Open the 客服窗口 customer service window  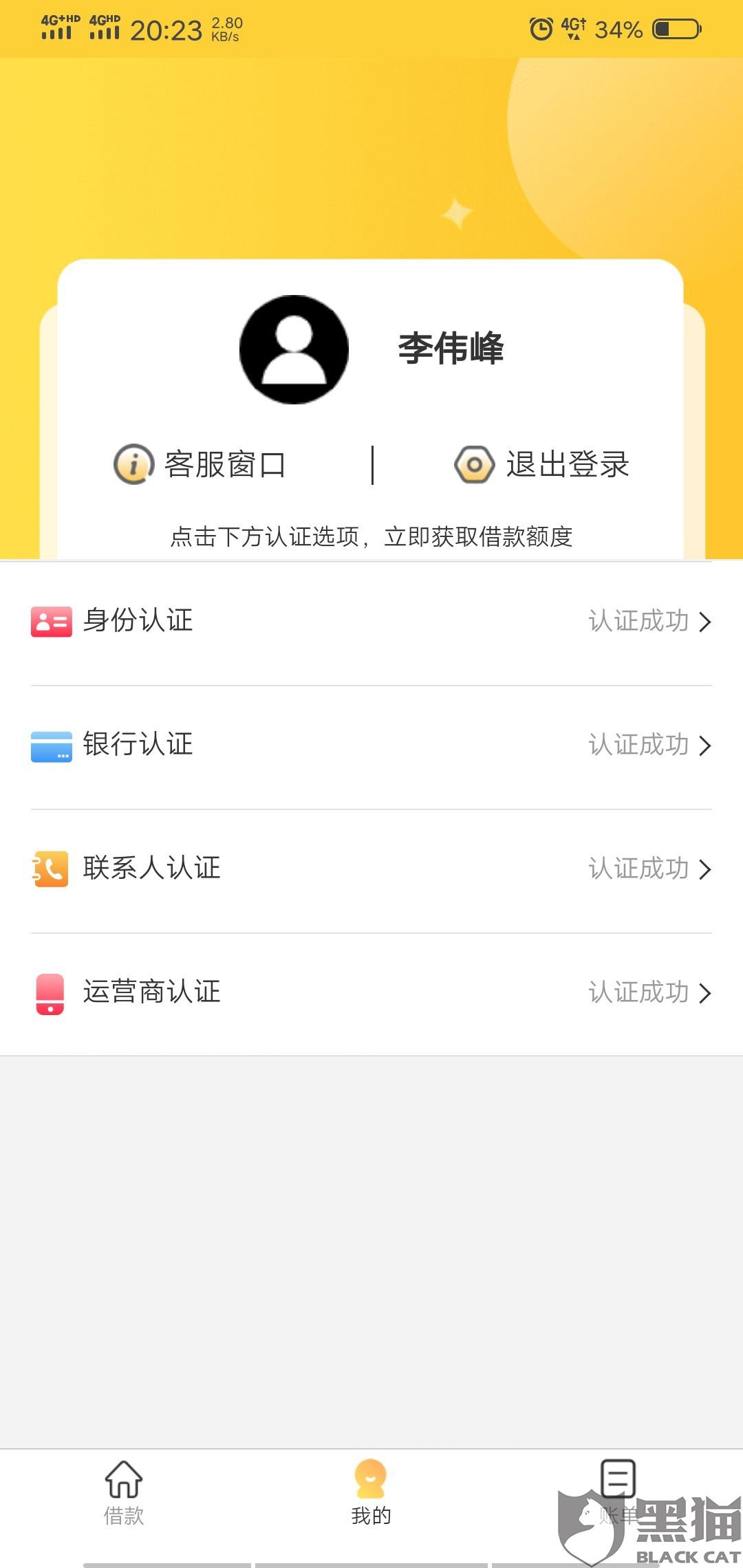(x=200, y=465)
